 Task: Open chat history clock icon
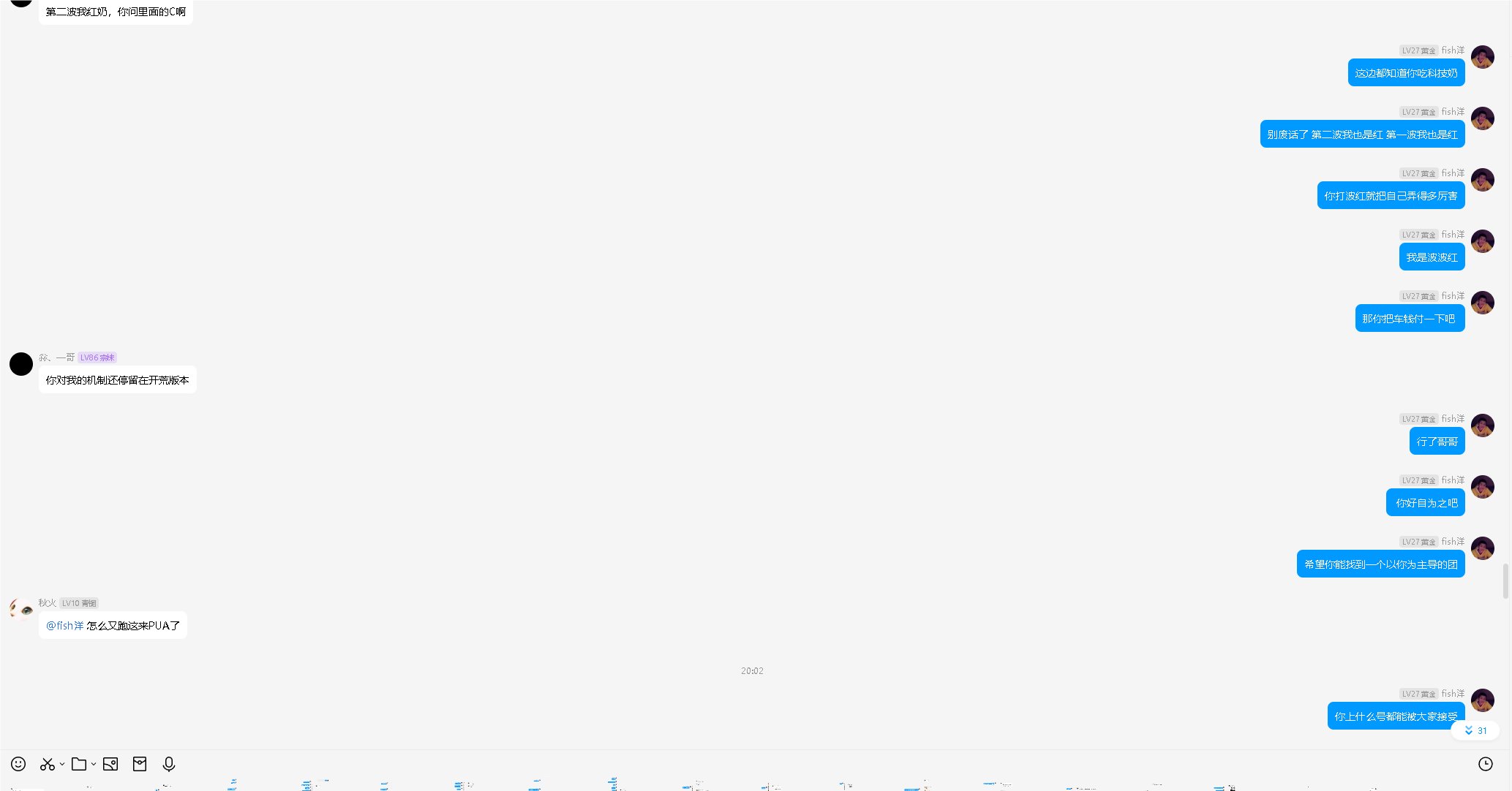(1485, 764)
